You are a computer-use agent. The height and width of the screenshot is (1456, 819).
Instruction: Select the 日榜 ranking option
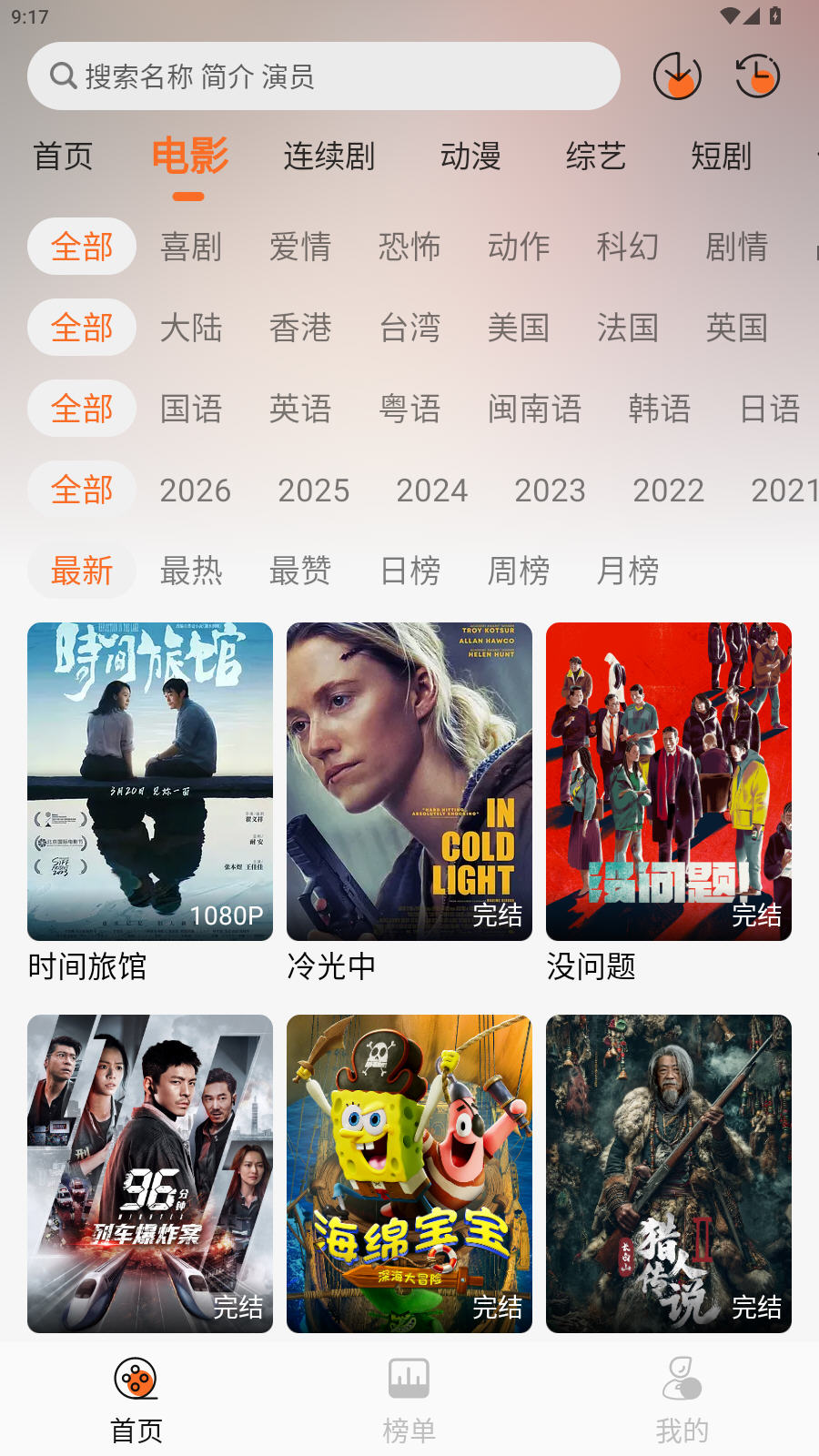(410, 571)
